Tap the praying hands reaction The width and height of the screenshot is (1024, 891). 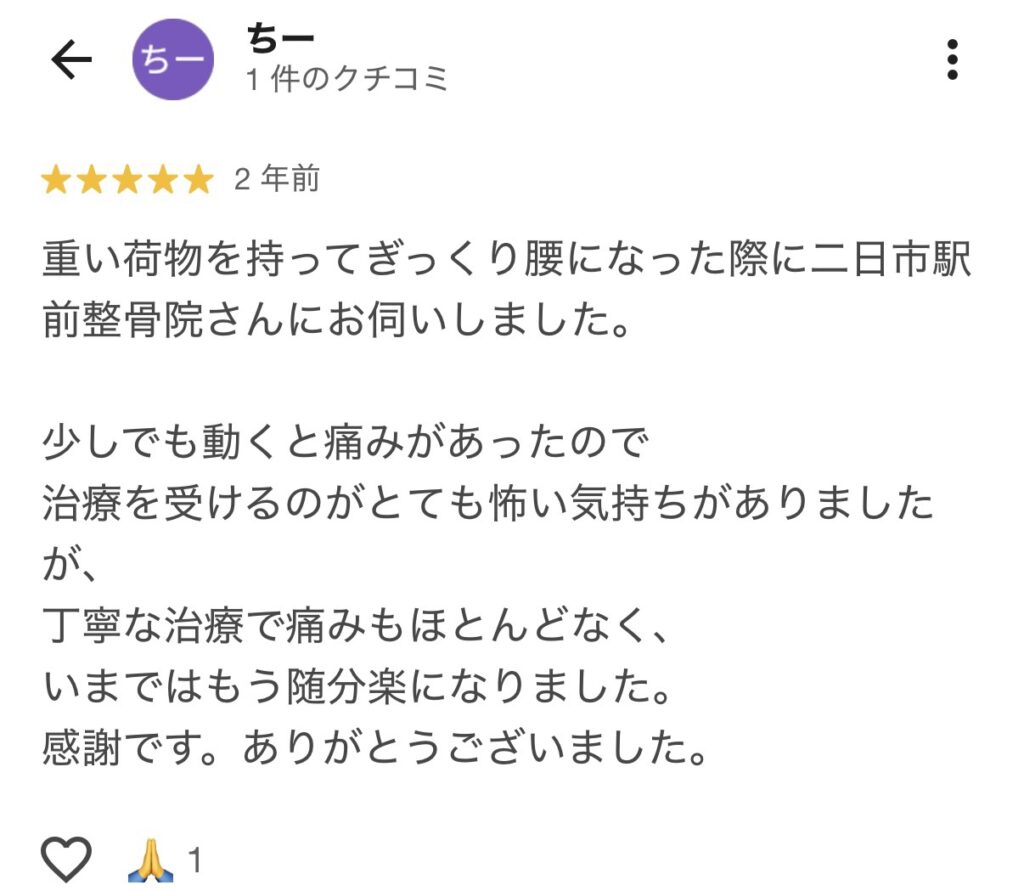151,860
